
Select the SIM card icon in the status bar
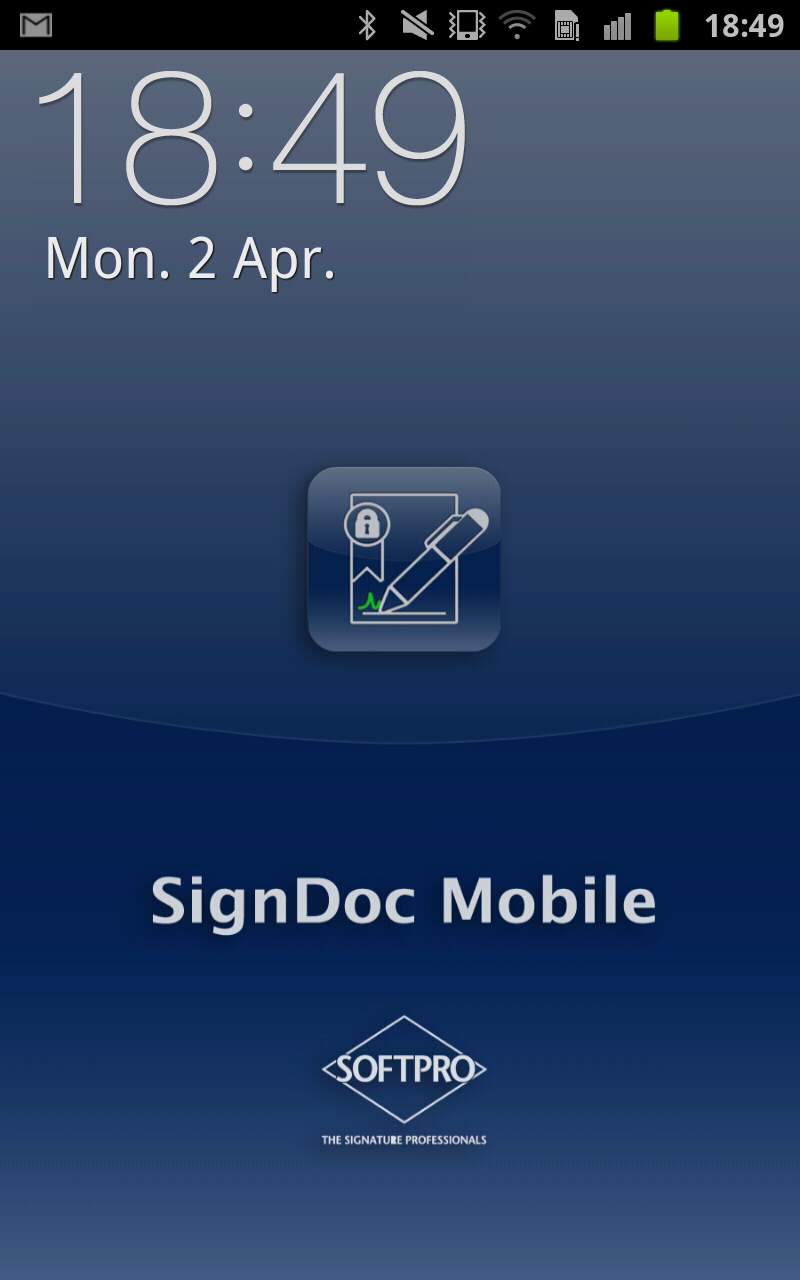pos(566,25)
